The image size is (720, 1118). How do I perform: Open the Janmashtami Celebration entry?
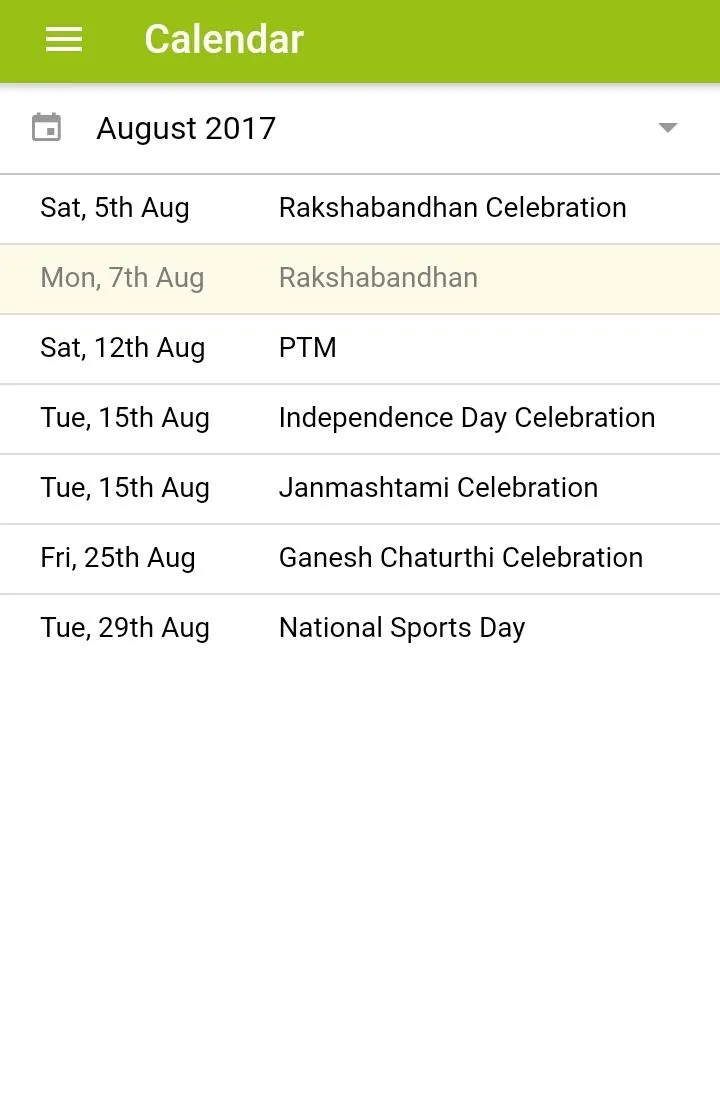438,488
